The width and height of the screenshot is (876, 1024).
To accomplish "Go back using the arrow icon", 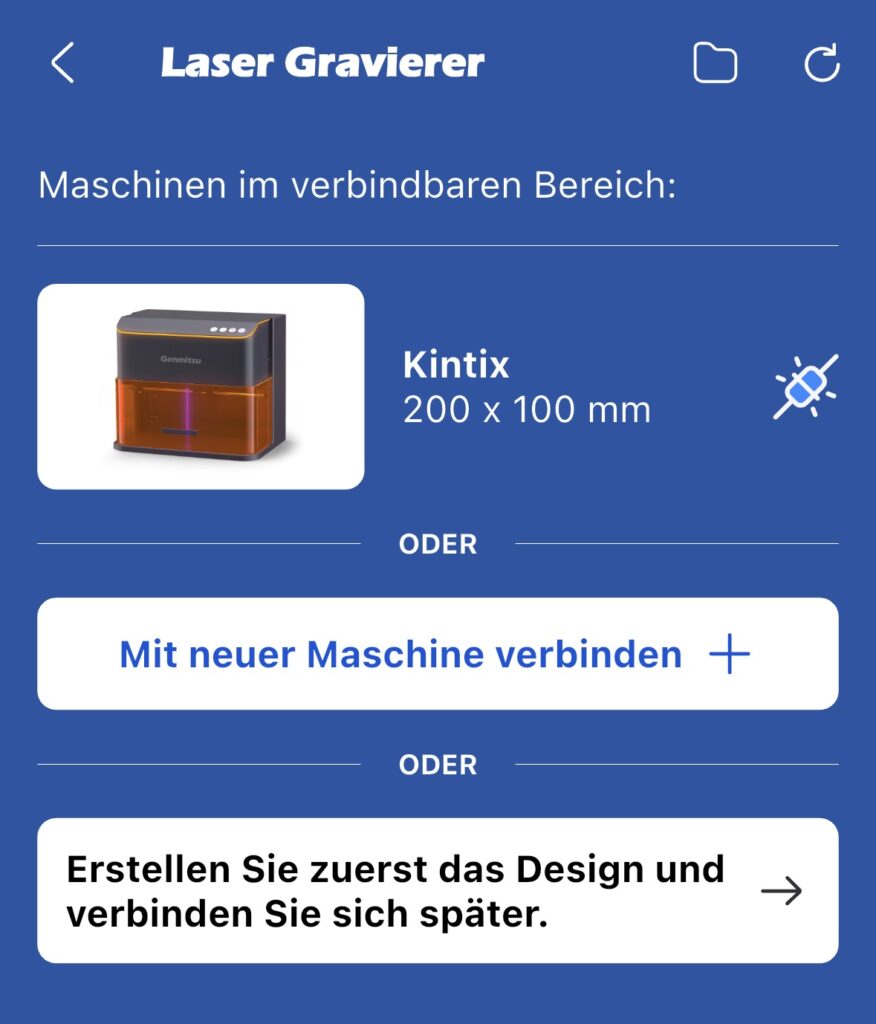I will click(x=63, y=63).
